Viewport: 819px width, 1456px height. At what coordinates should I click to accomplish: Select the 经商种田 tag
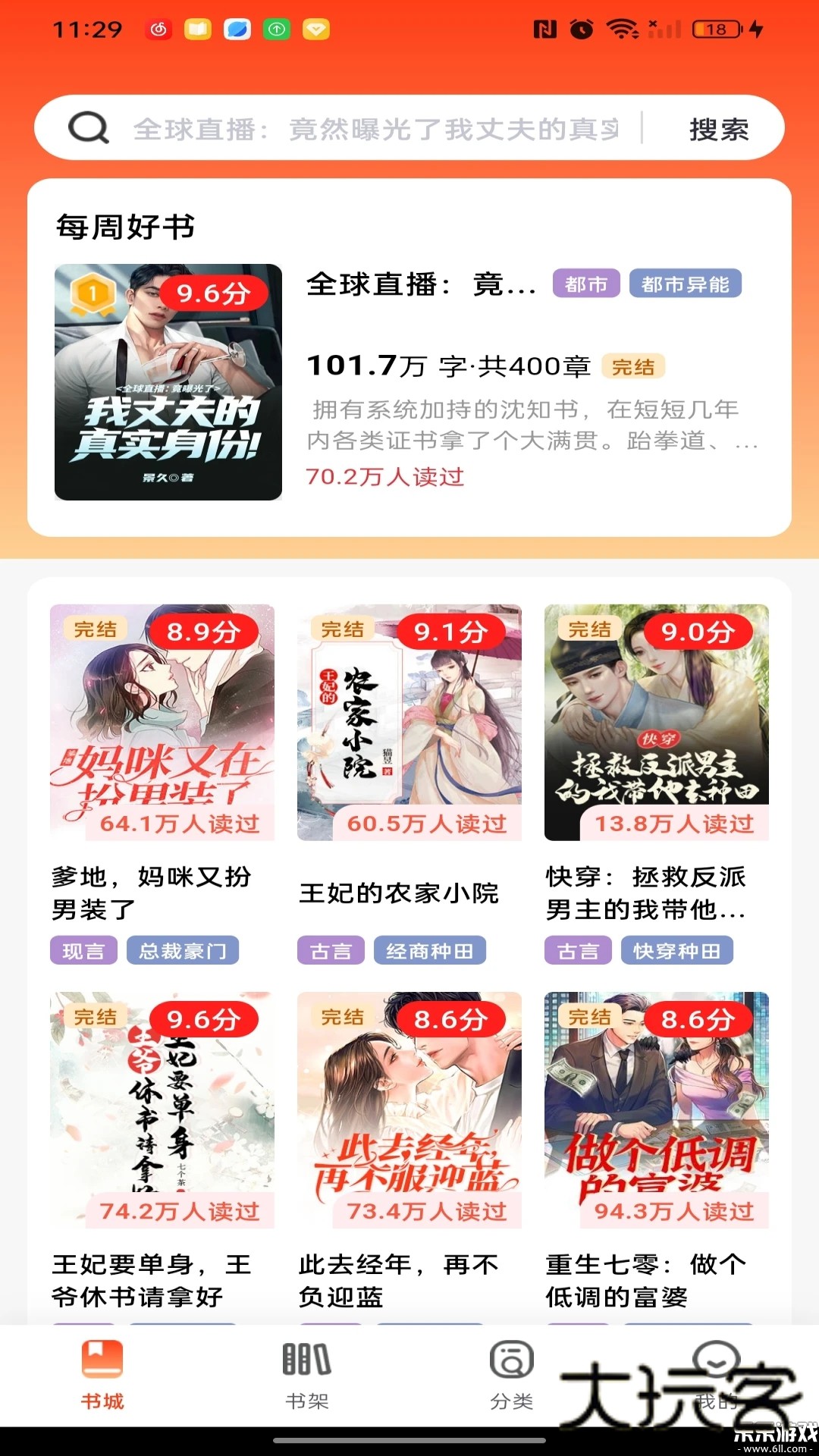coord(429,949)
